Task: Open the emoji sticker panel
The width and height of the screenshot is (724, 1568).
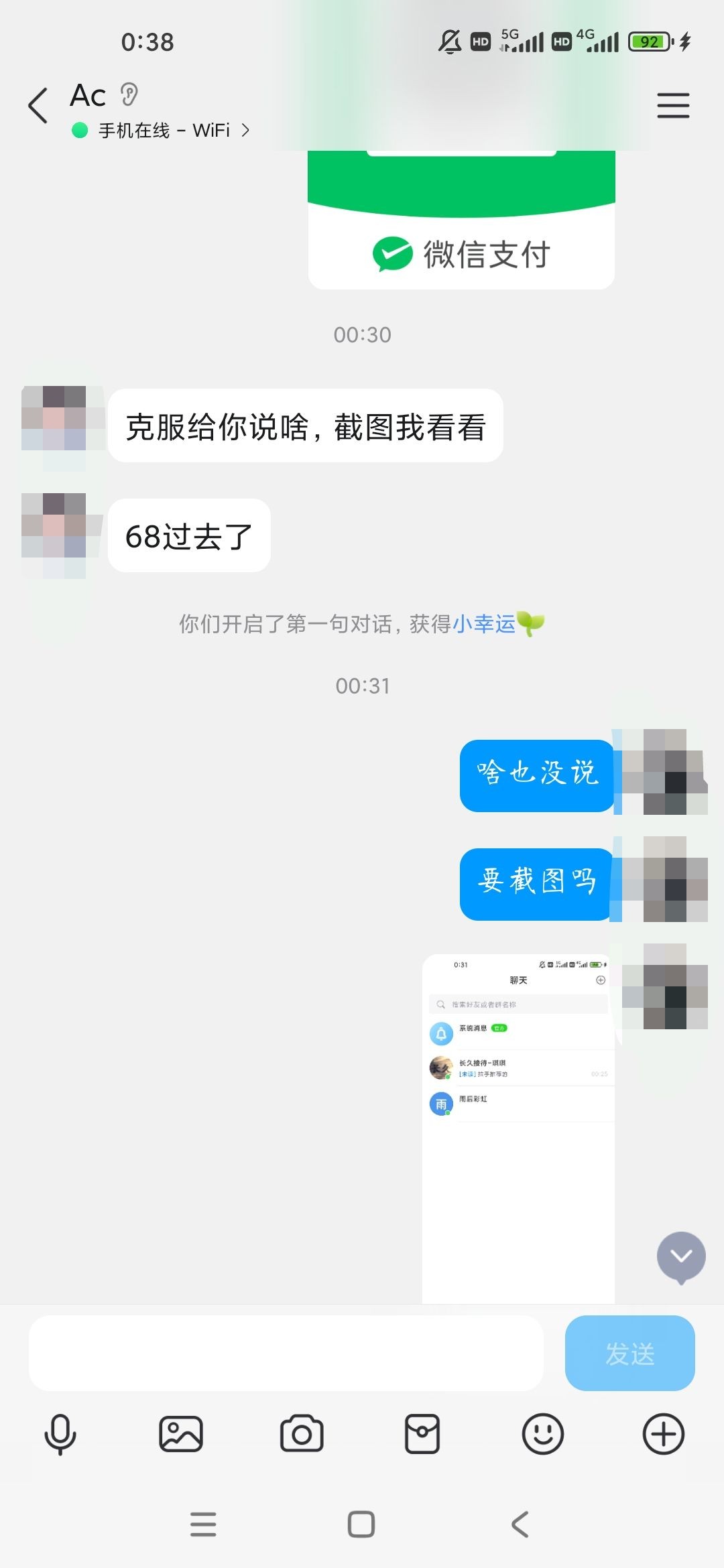Action: click(x=543, y=1434)
